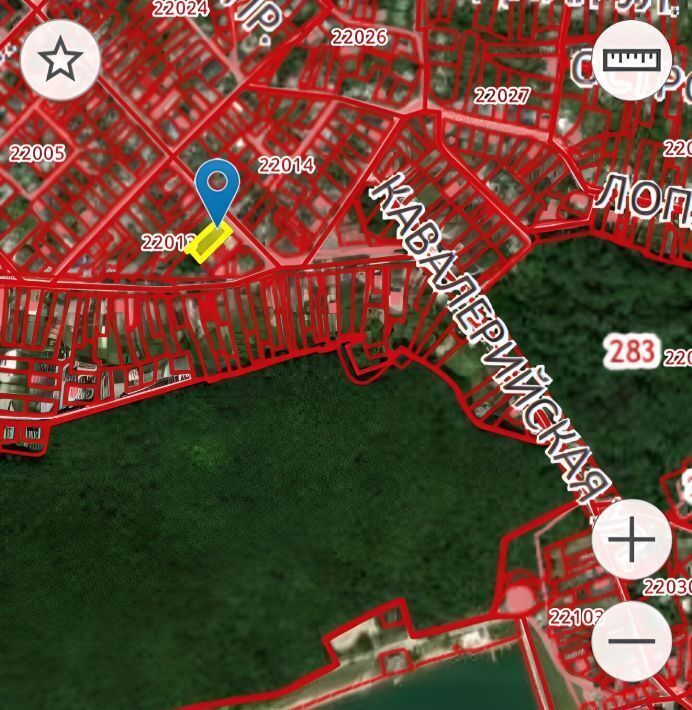This screenshot has height=710, width=692.
Task: Zoom out with the minus button
Action: (x=632, y=640)
